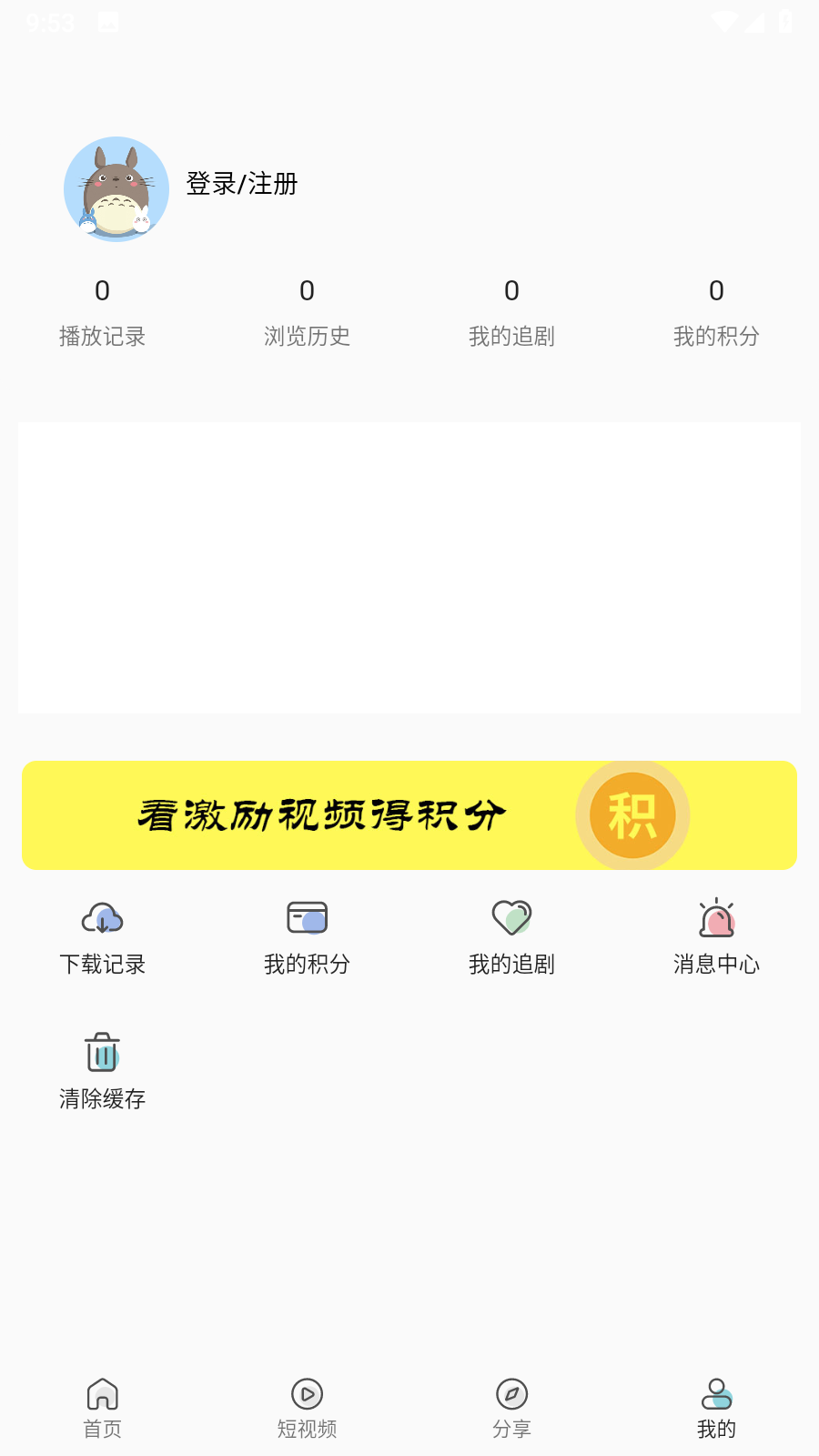
Task: Open 我的积分 with card icon
Action: pos(307,937)
